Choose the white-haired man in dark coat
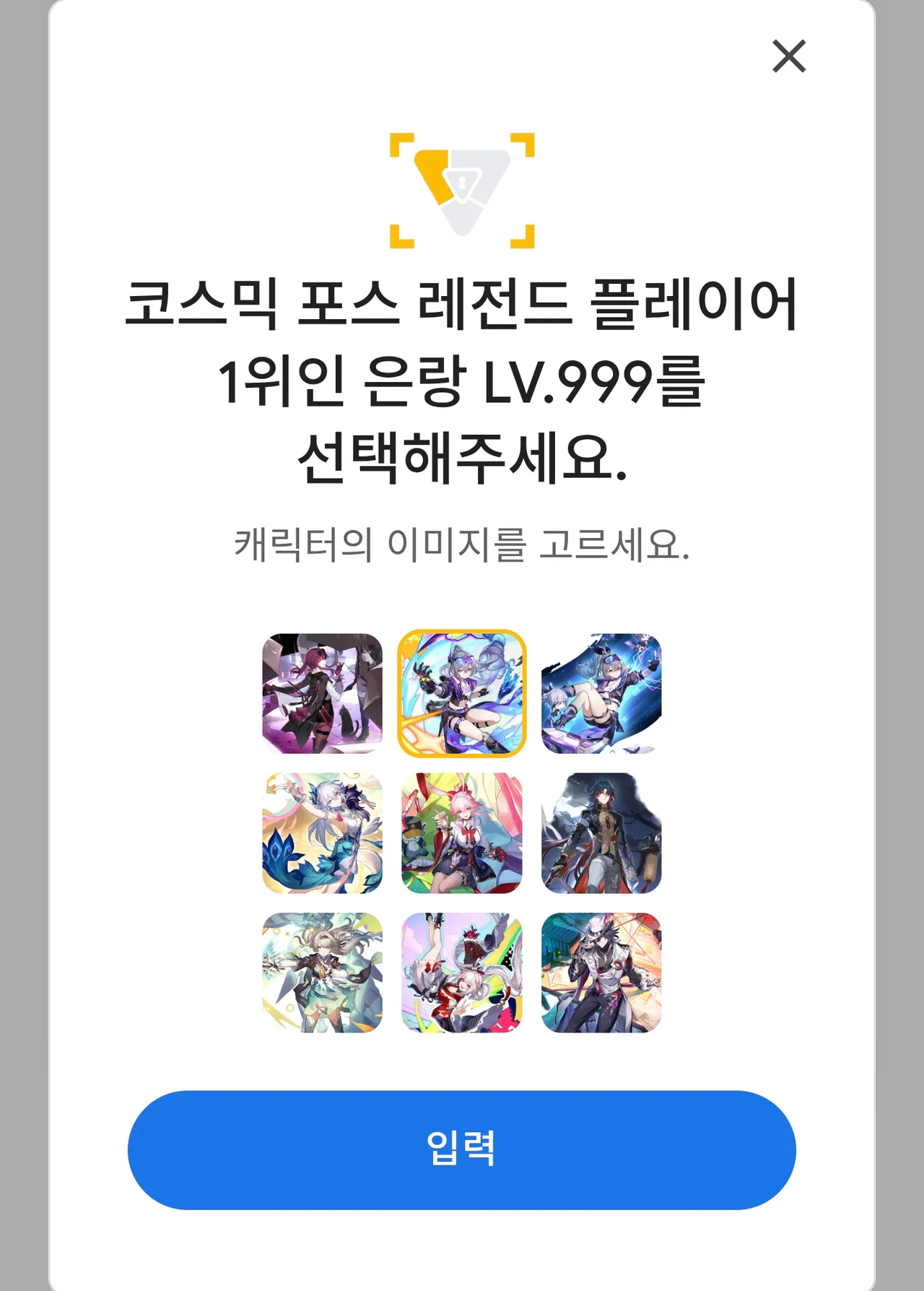 tap(601, 973)
